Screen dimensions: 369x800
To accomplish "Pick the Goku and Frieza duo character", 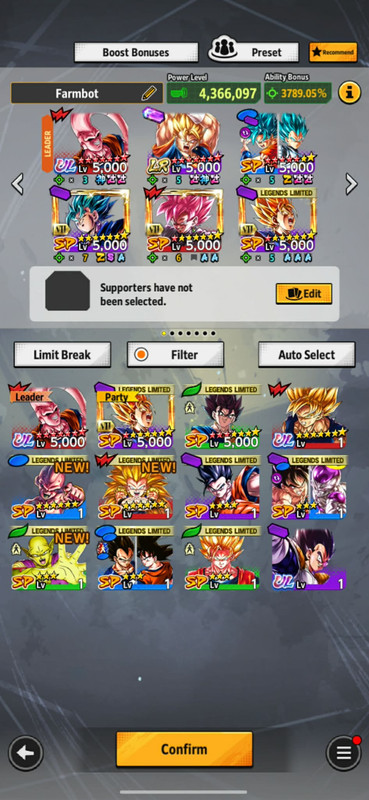I will tap(308, 487).
